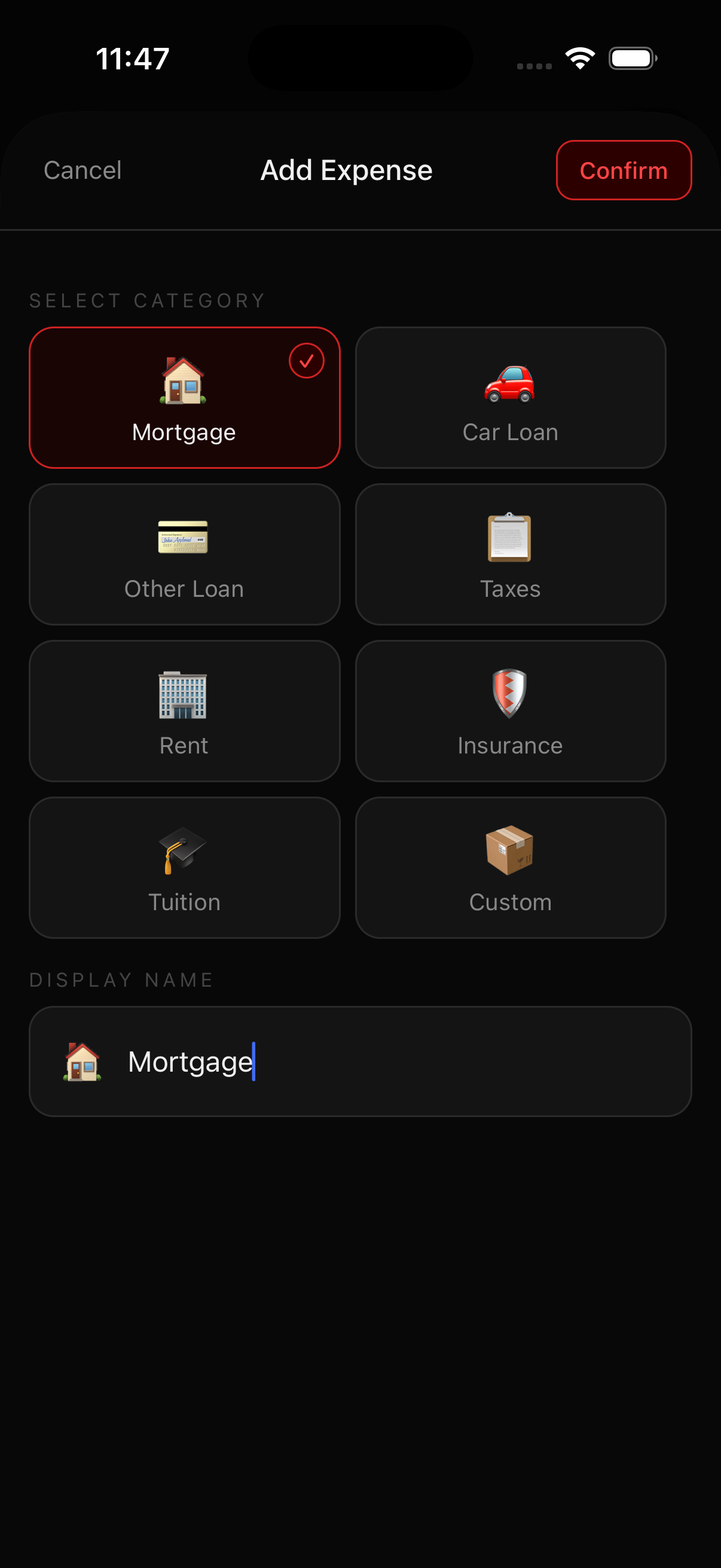Edit the Display Name field

coord(389,1061)
